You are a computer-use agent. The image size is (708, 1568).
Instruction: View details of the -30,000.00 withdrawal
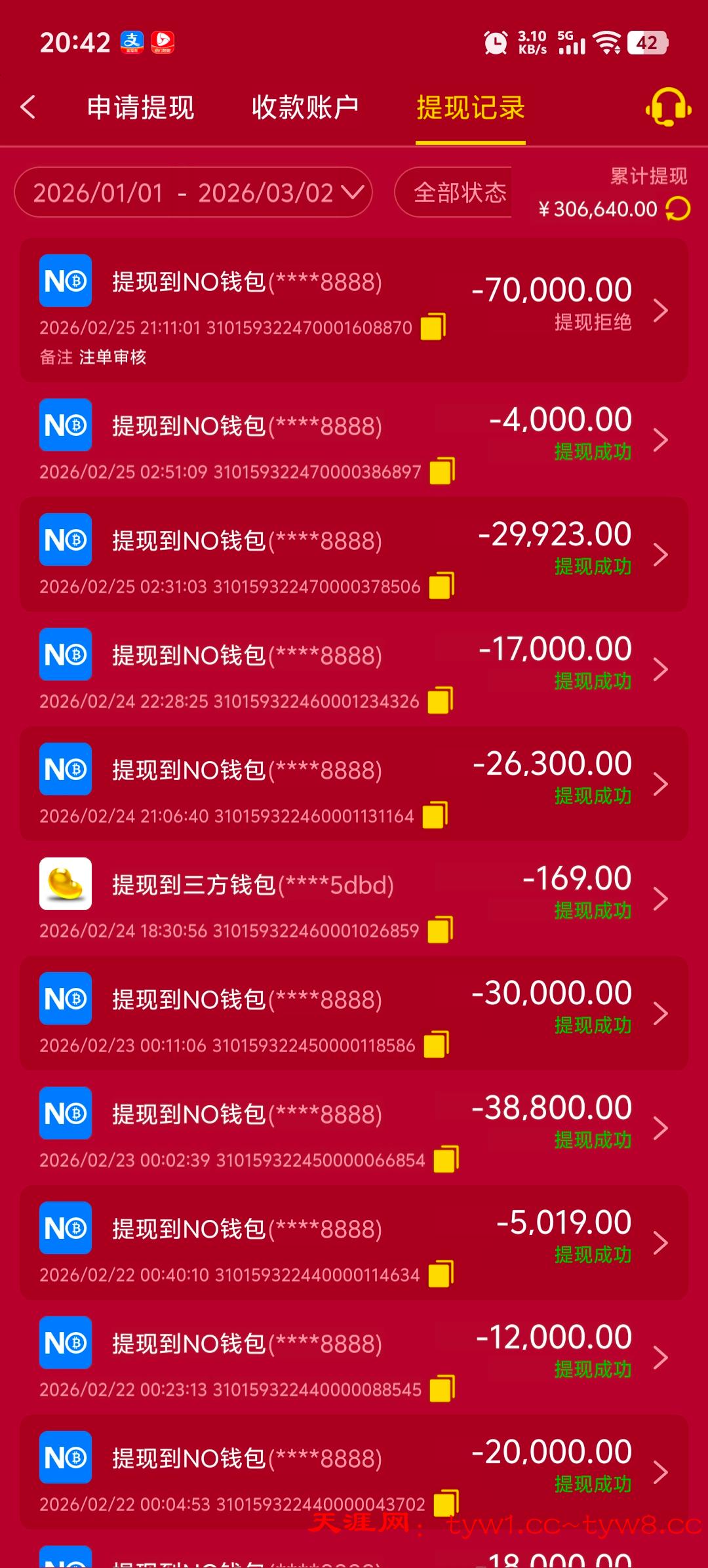click(x=354, y=1013)
